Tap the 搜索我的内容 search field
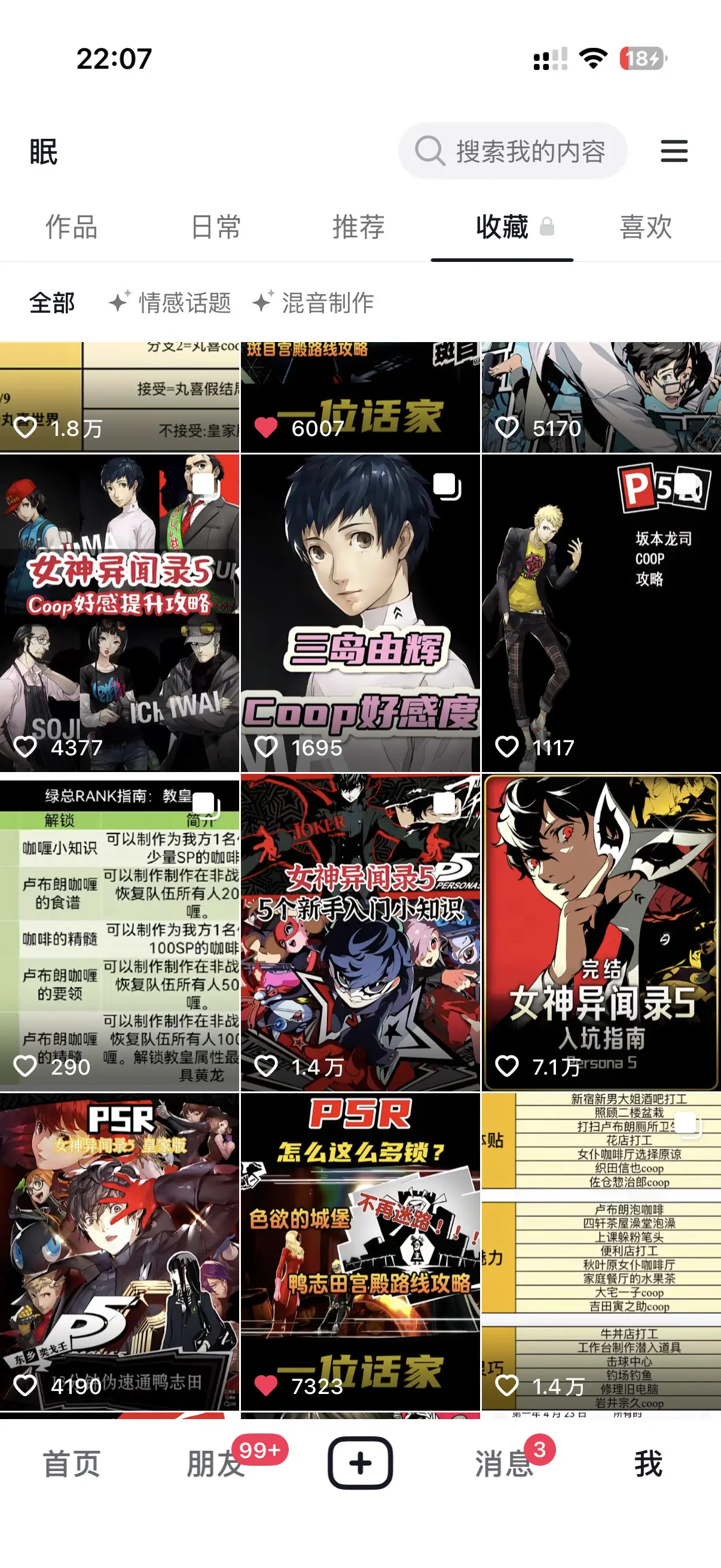The image size is (721, 1568). 512,151
